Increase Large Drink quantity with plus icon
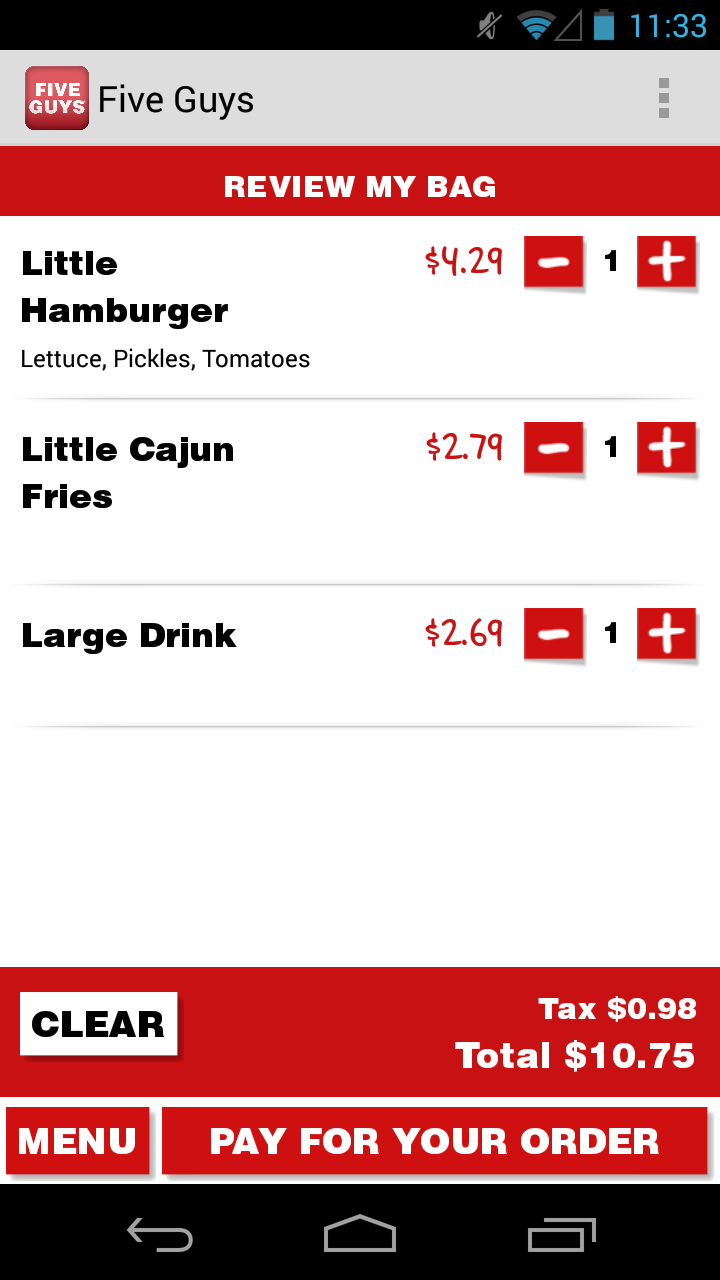720x1280 pixels. pyautogui.click(x=666, y=634)
